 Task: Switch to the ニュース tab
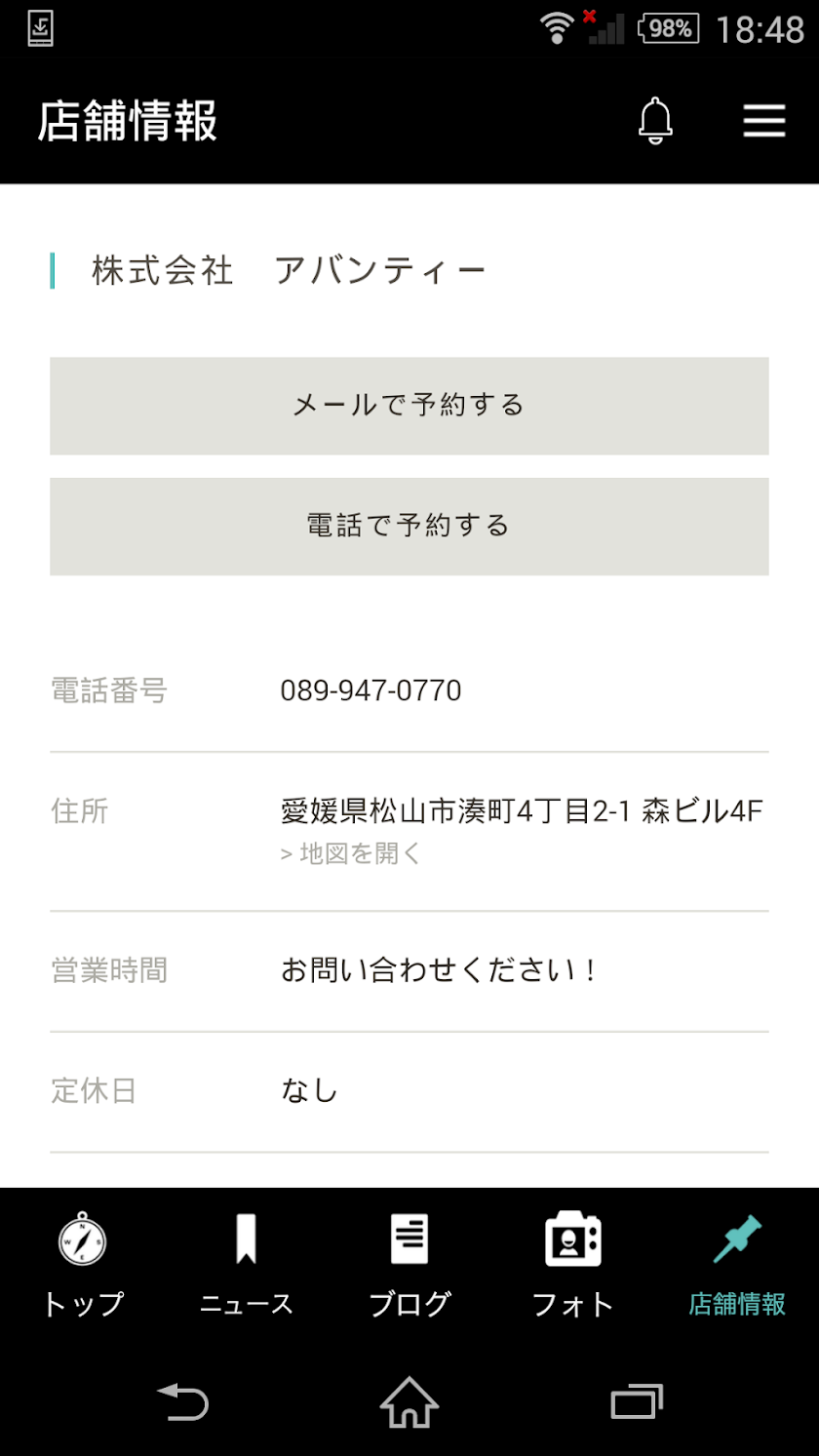pyautogui.click(x=246, y=1265)
